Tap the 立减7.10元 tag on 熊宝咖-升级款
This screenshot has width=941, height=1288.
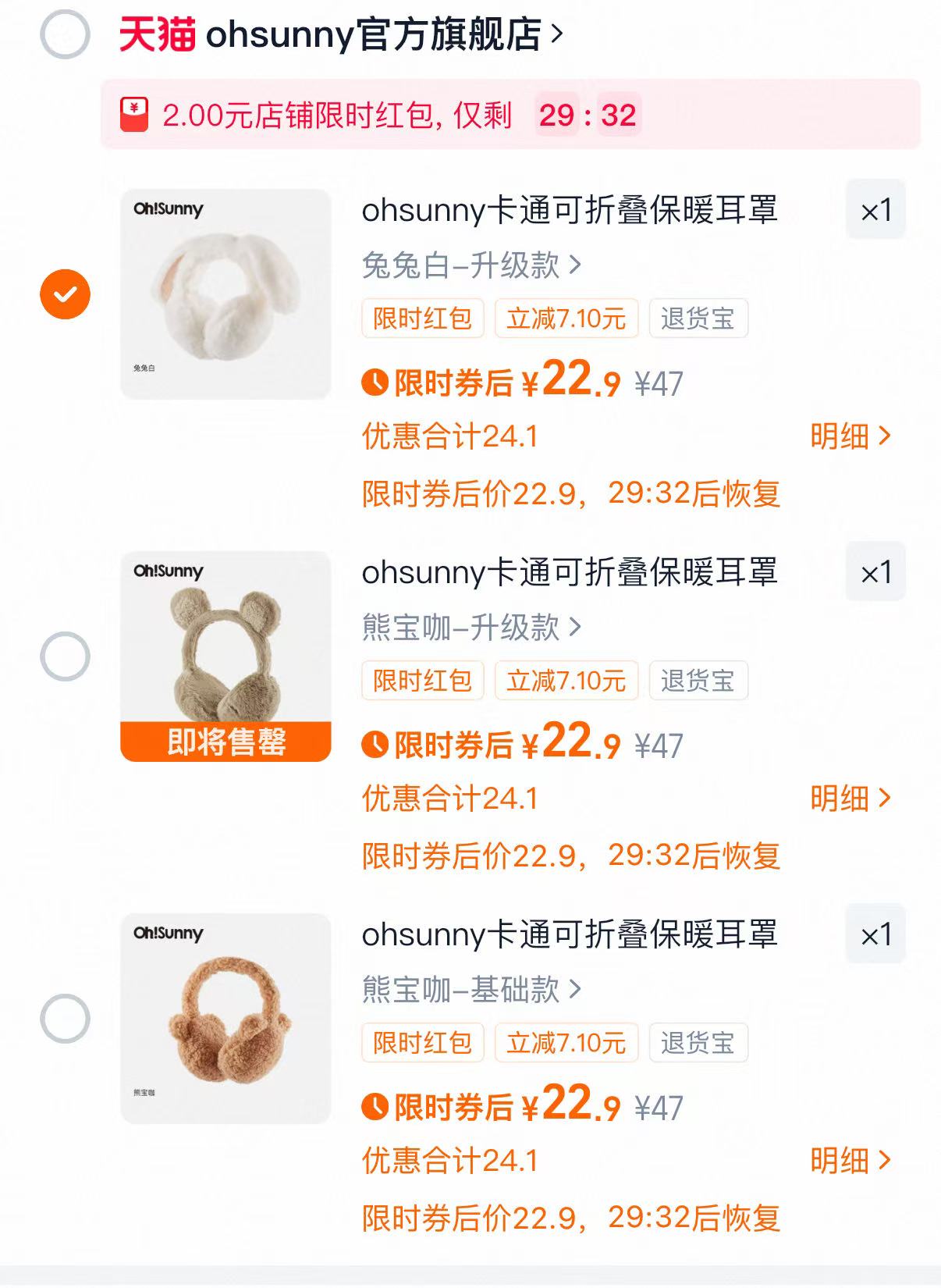(567, 681)
